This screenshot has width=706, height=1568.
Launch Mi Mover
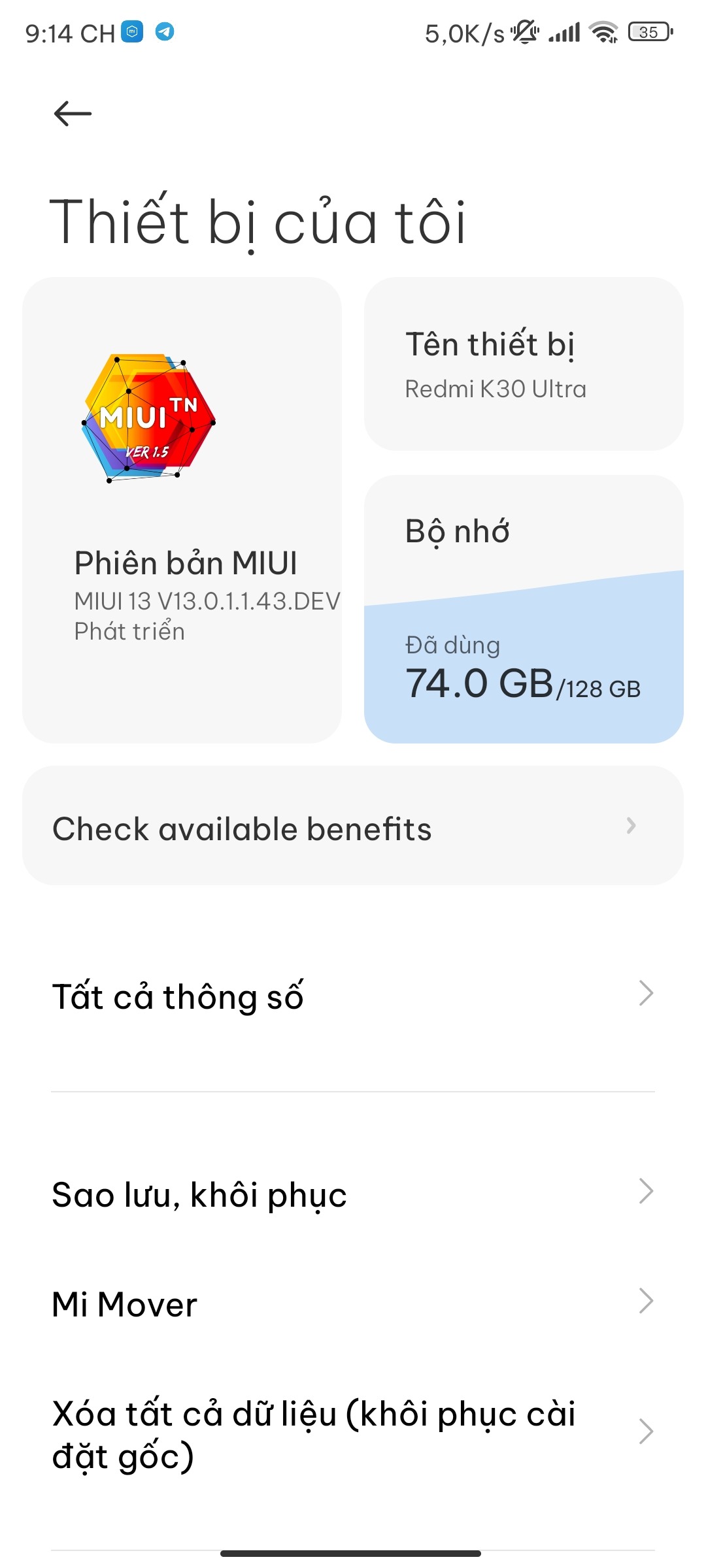point(353,1303)
